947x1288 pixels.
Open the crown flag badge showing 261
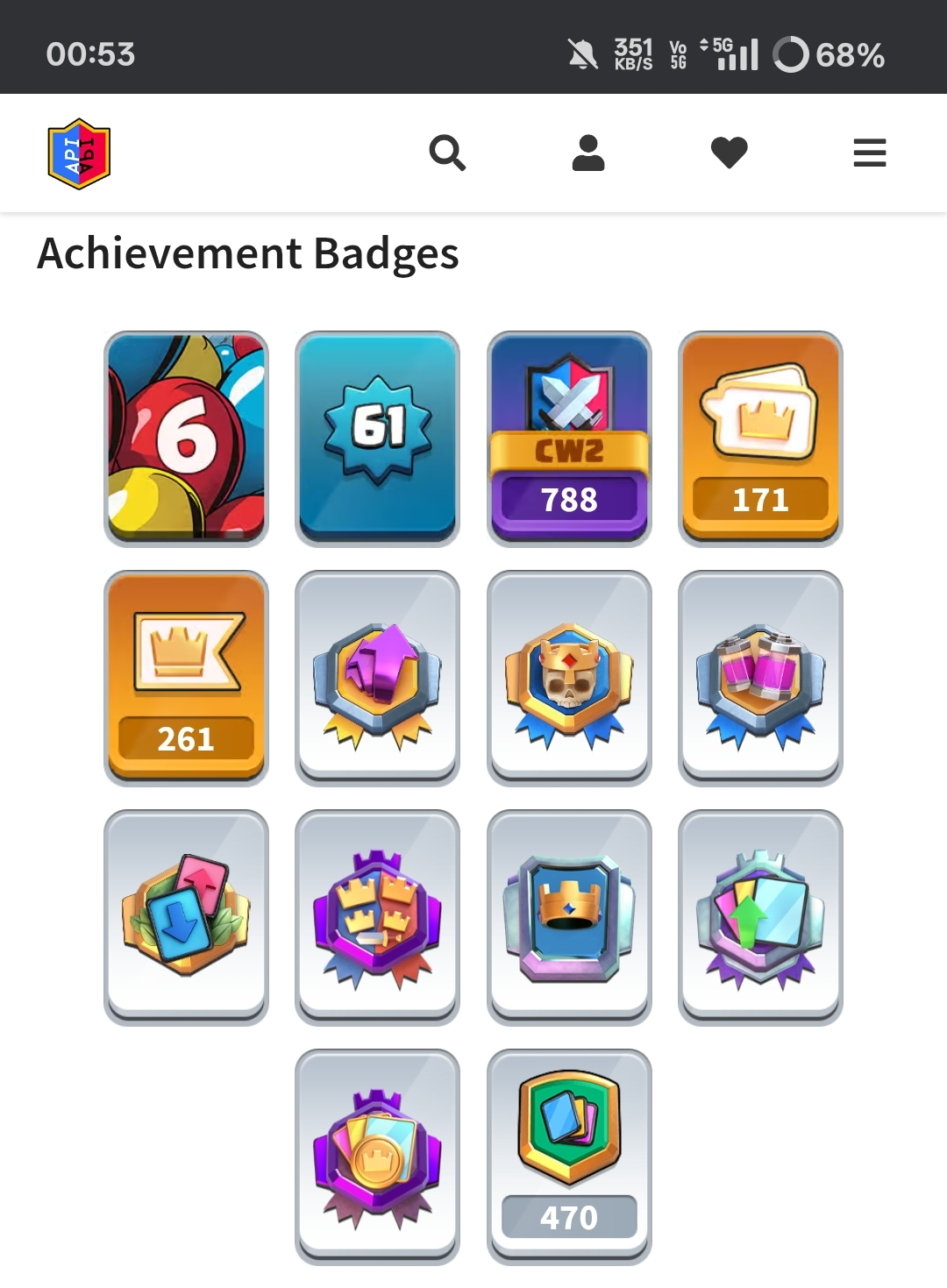pos(186,677)
